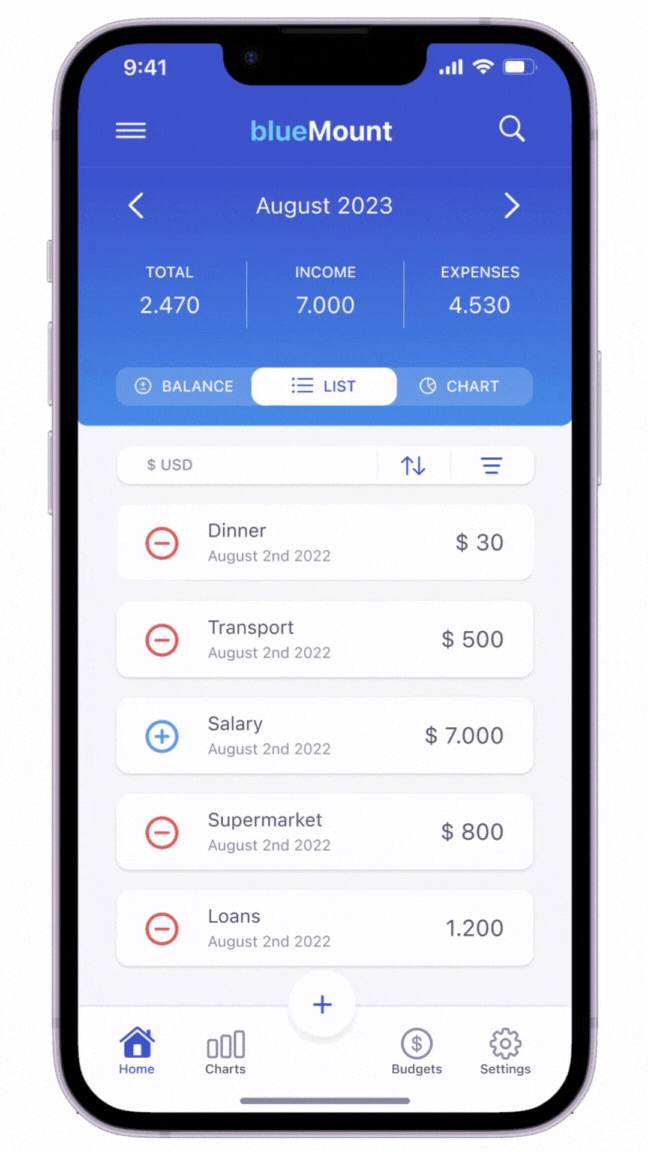
Task: Switch to the Balance view
Action: click(x=184, y=386)
